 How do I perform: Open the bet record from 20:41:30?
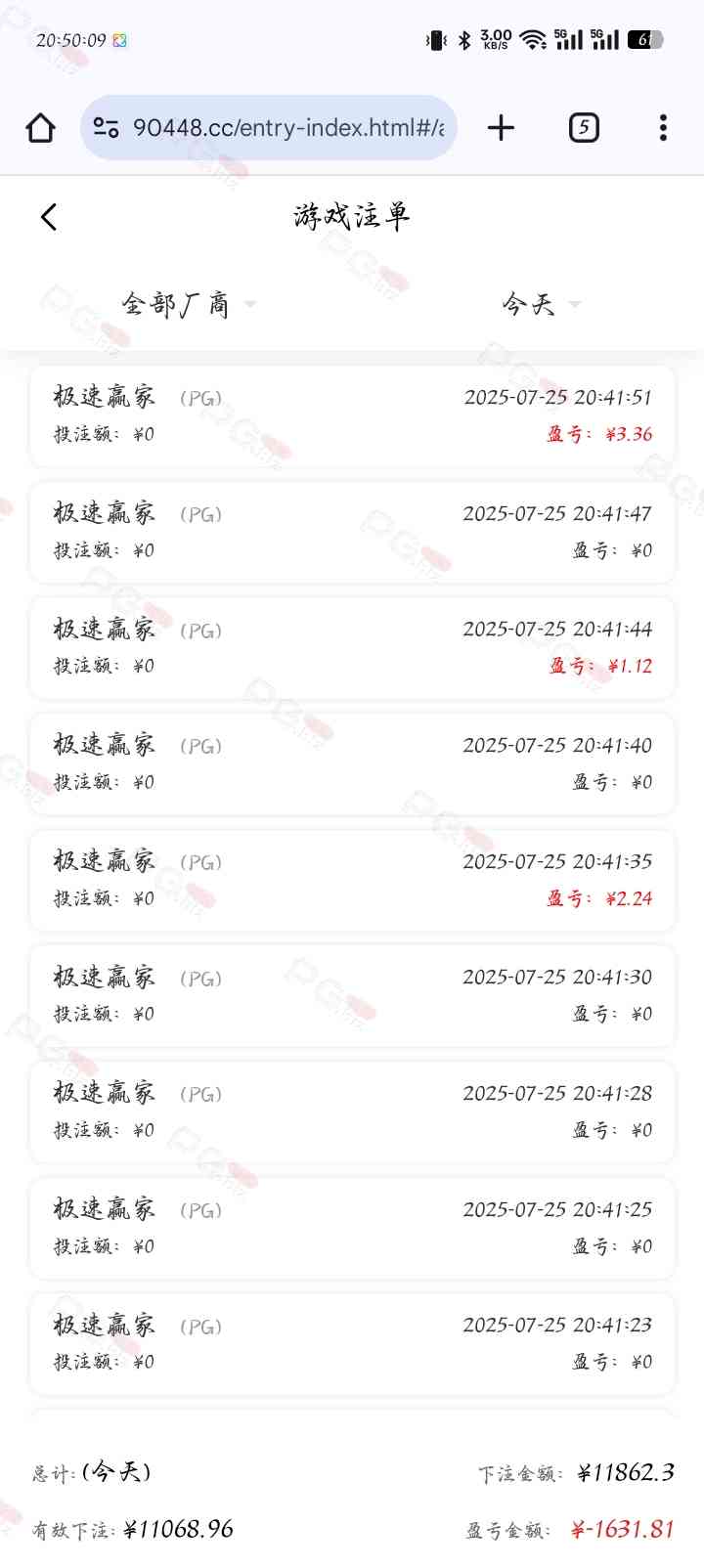pyautogui.click(x=352, y=996)
